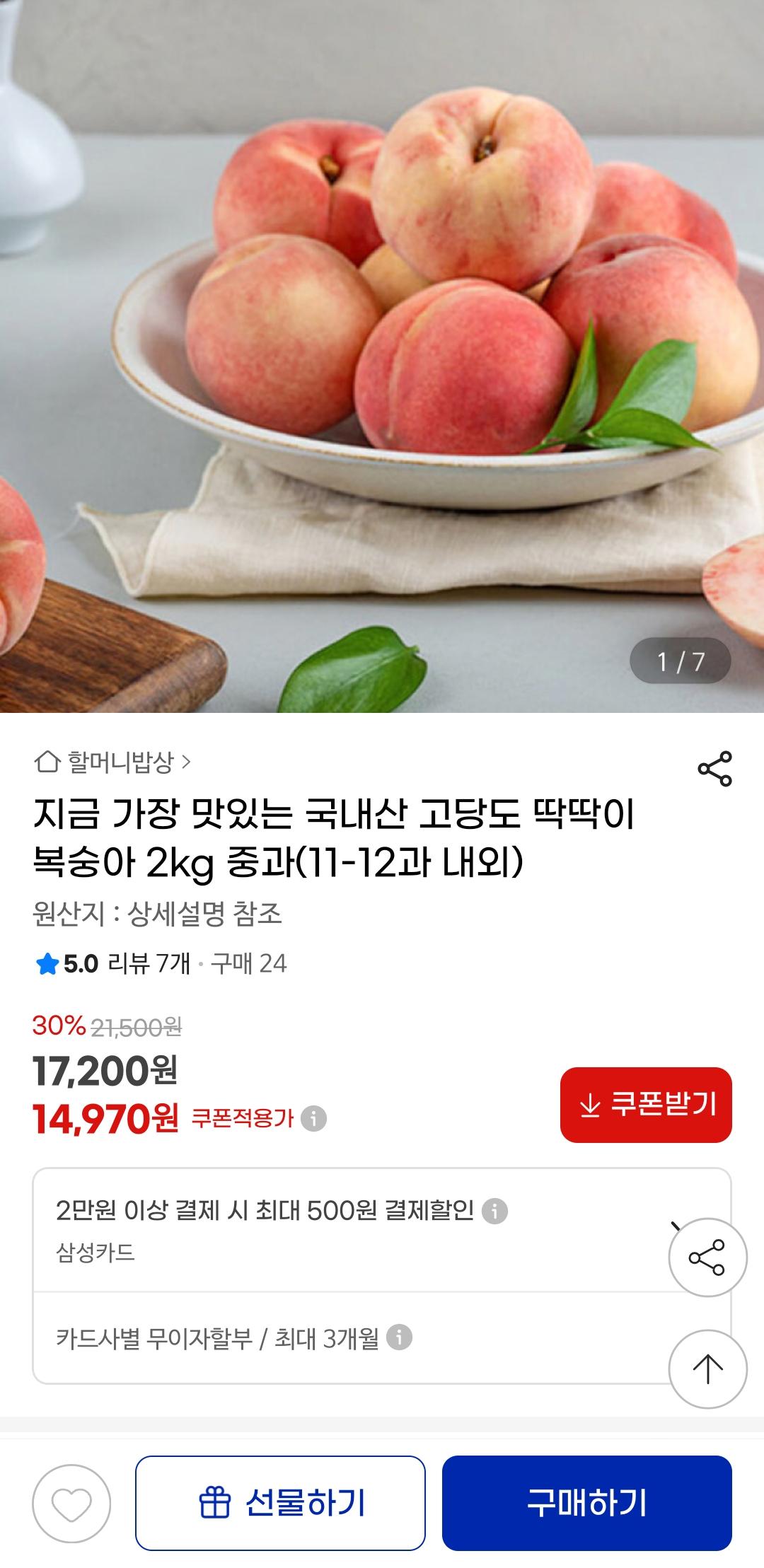This screenshot has width=764, height=1568.
Task: Add the peaches to wishlist heart
Action: pos(71,1503)
